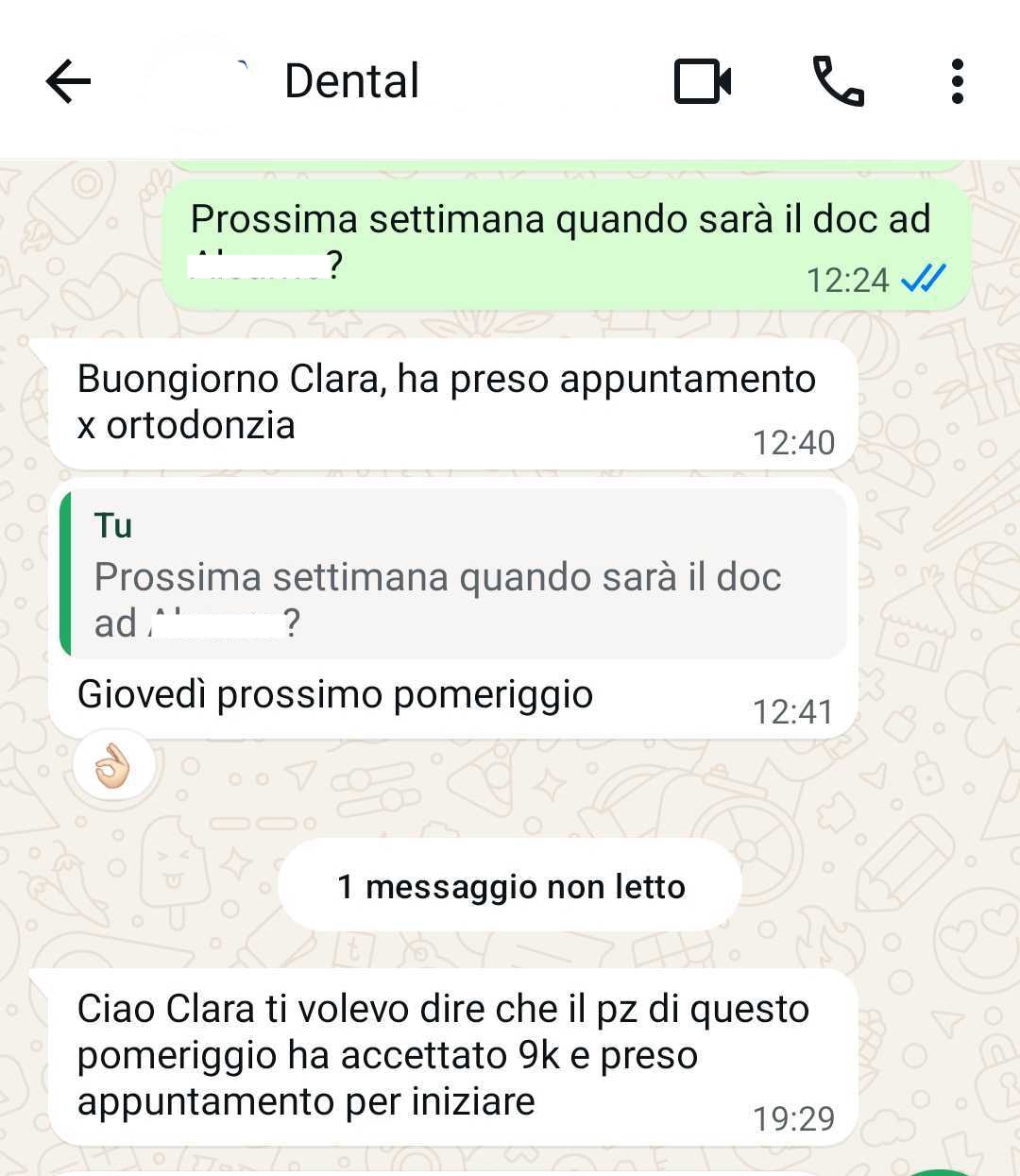Start a video call with Dental
This screenshot has height=1176, width=1020.
[x=703, y=81]
